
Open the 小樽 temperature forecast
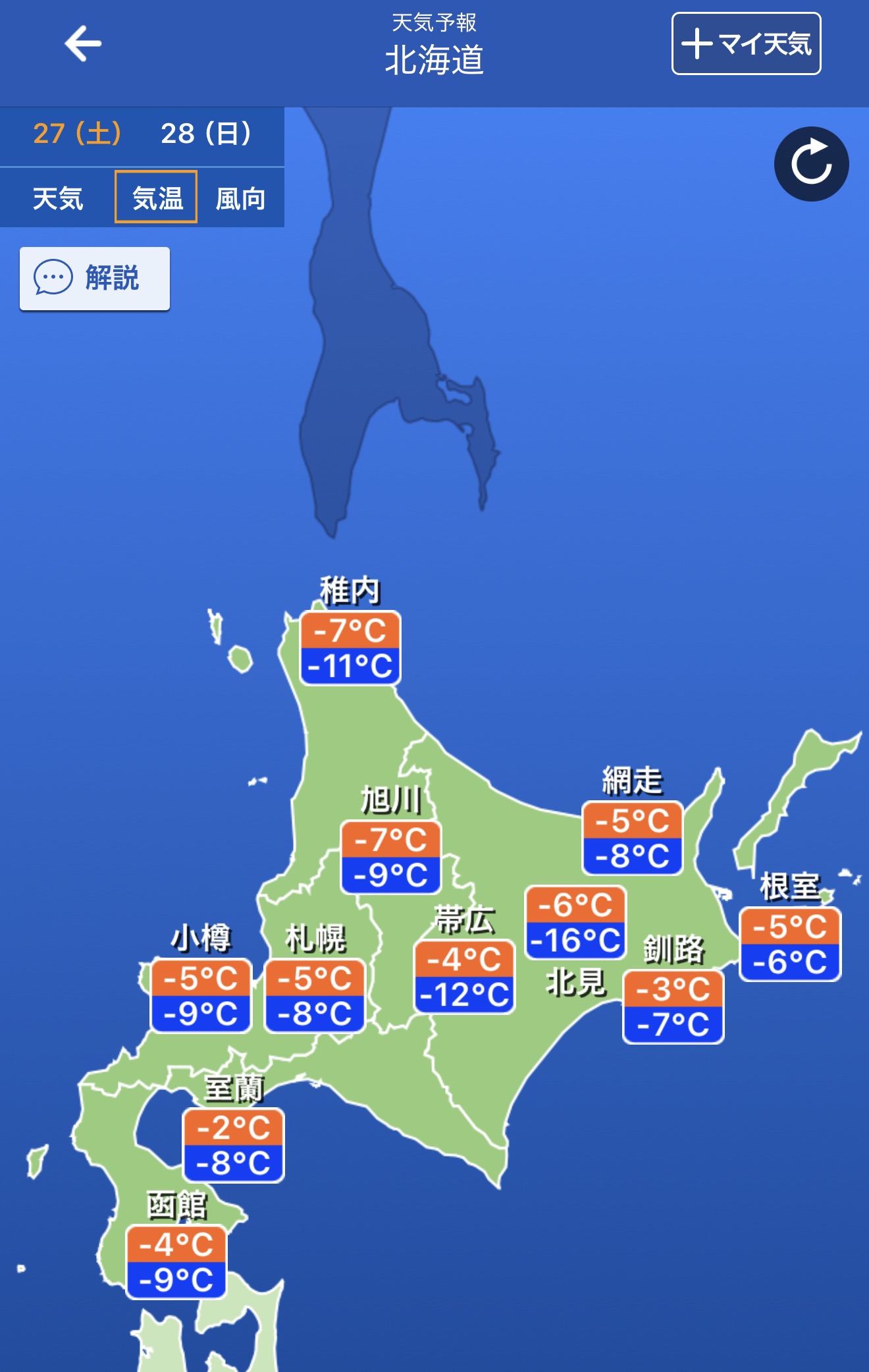coord(201,995)
